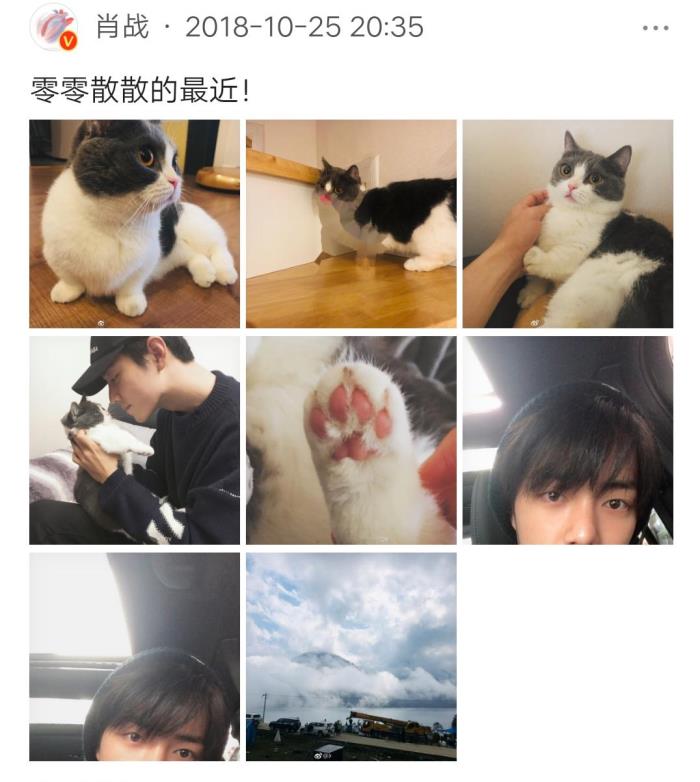Enlarge photo of hand petting the cat
The height and width of the screenshot is (782, 700).
(567, 224)
